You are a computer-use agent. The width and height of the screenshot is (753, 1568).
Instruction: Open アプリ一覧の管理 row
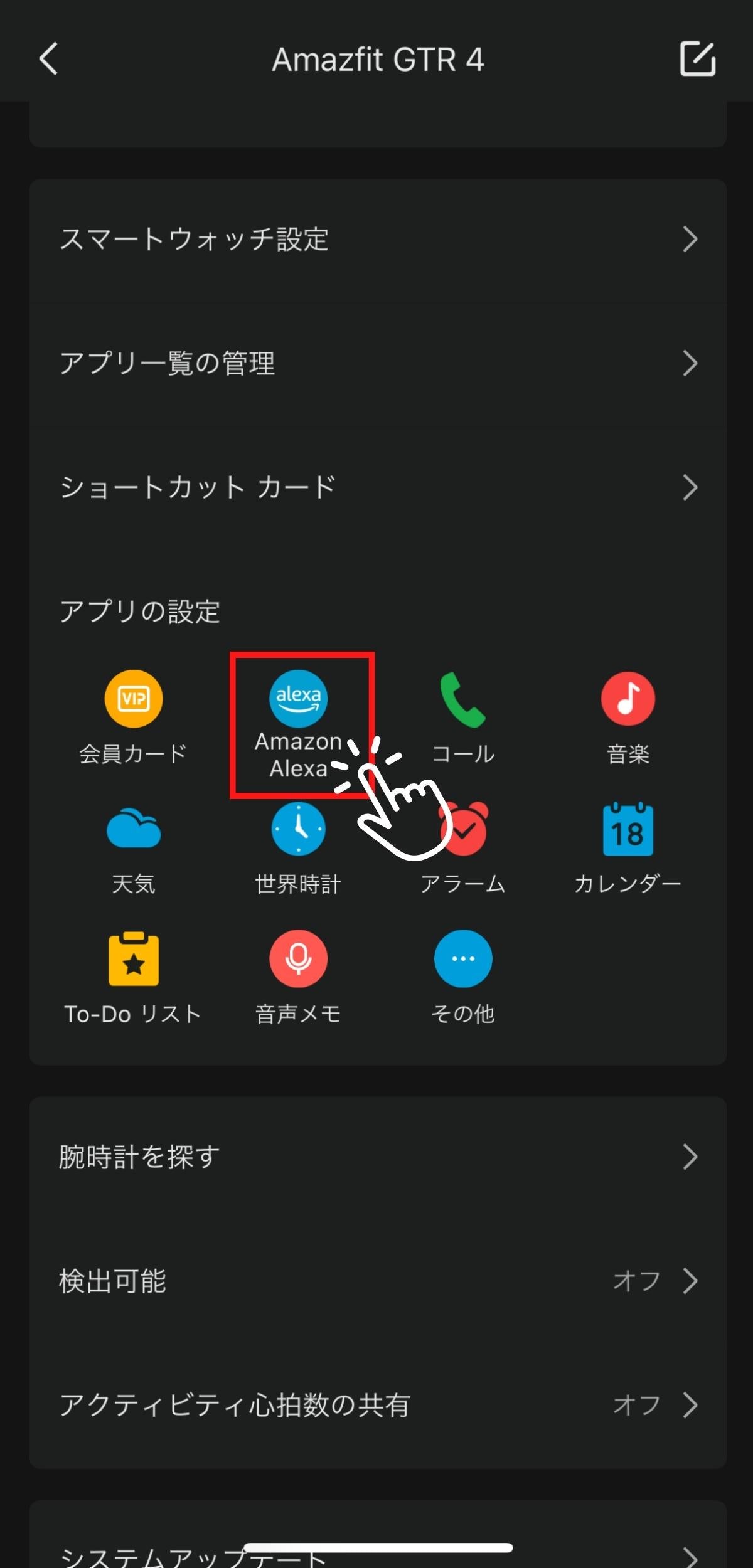(376, 364)
